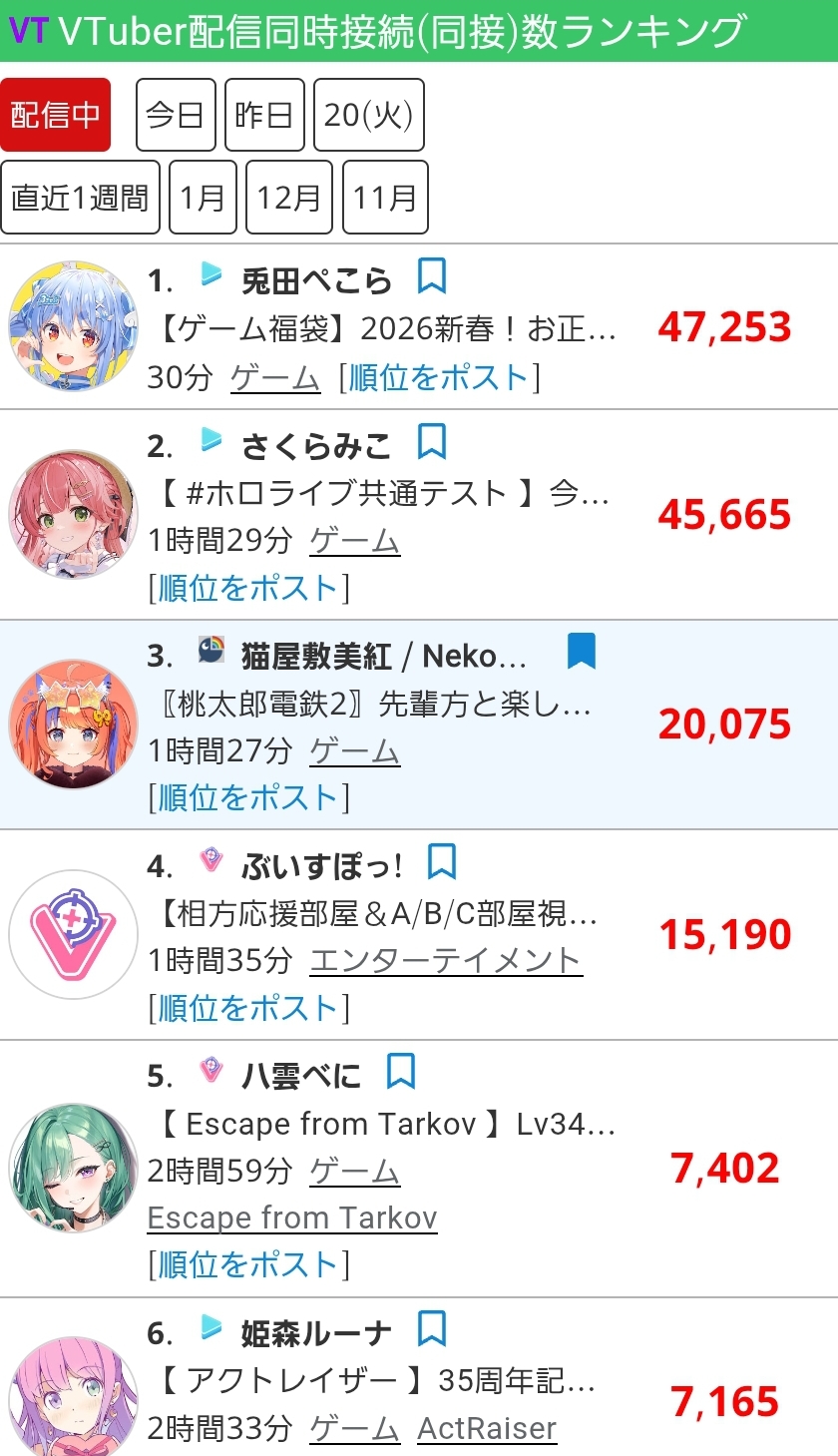Open the ActRaiser game link
The height and width of the screenshot is (1456, 838).
[487, 1428]
